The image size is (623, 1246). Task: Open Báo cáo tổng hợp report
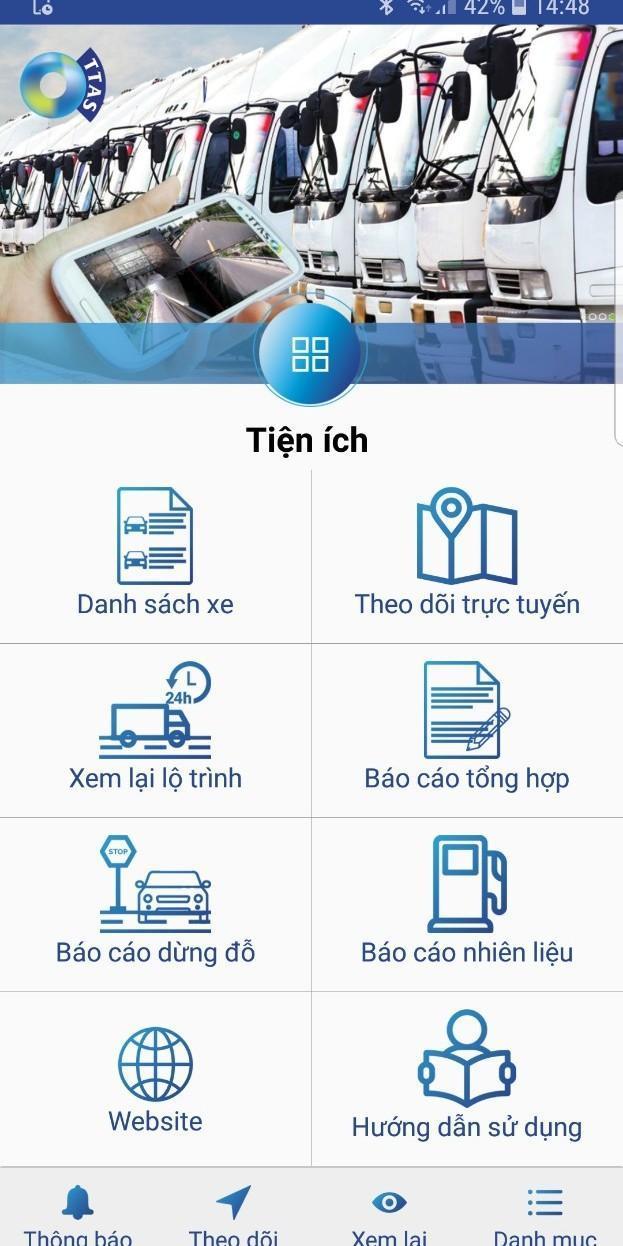pyautogui.click(x=467, y=729)
